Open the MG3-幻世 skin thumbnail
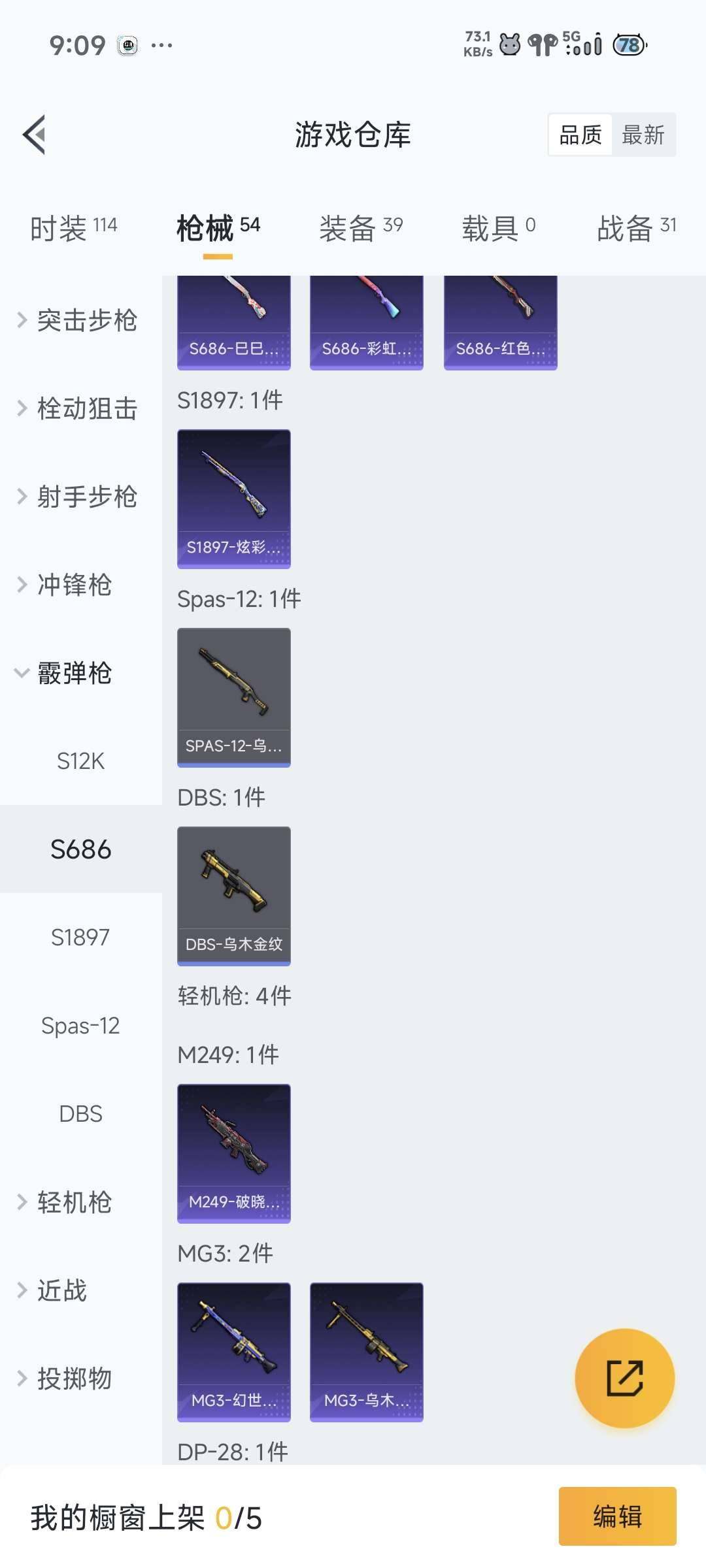706x1568 pixels. pyautogui.click(x=233, y=1351)
